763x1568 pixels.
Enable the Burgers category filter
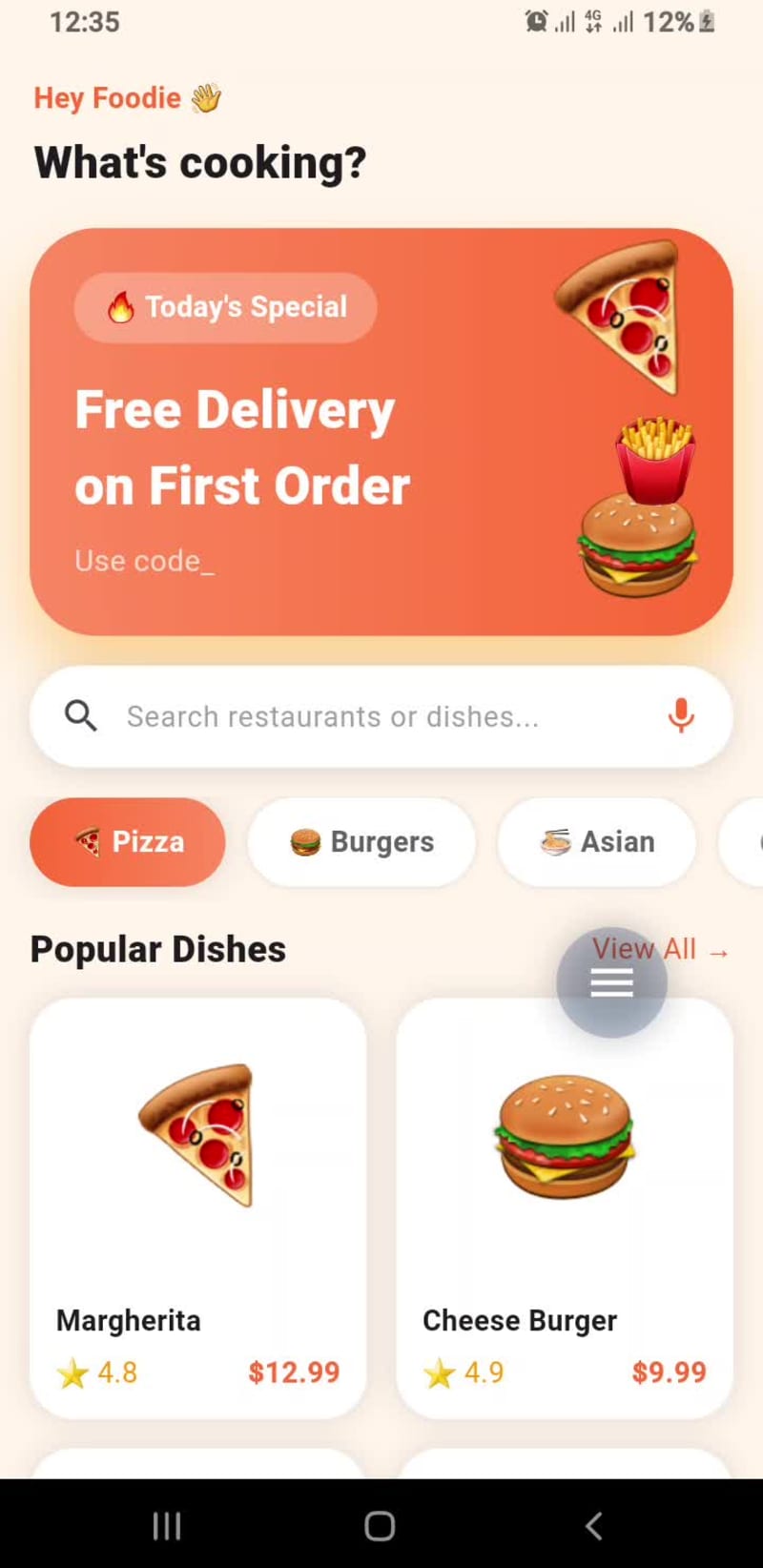click(361, 841)
